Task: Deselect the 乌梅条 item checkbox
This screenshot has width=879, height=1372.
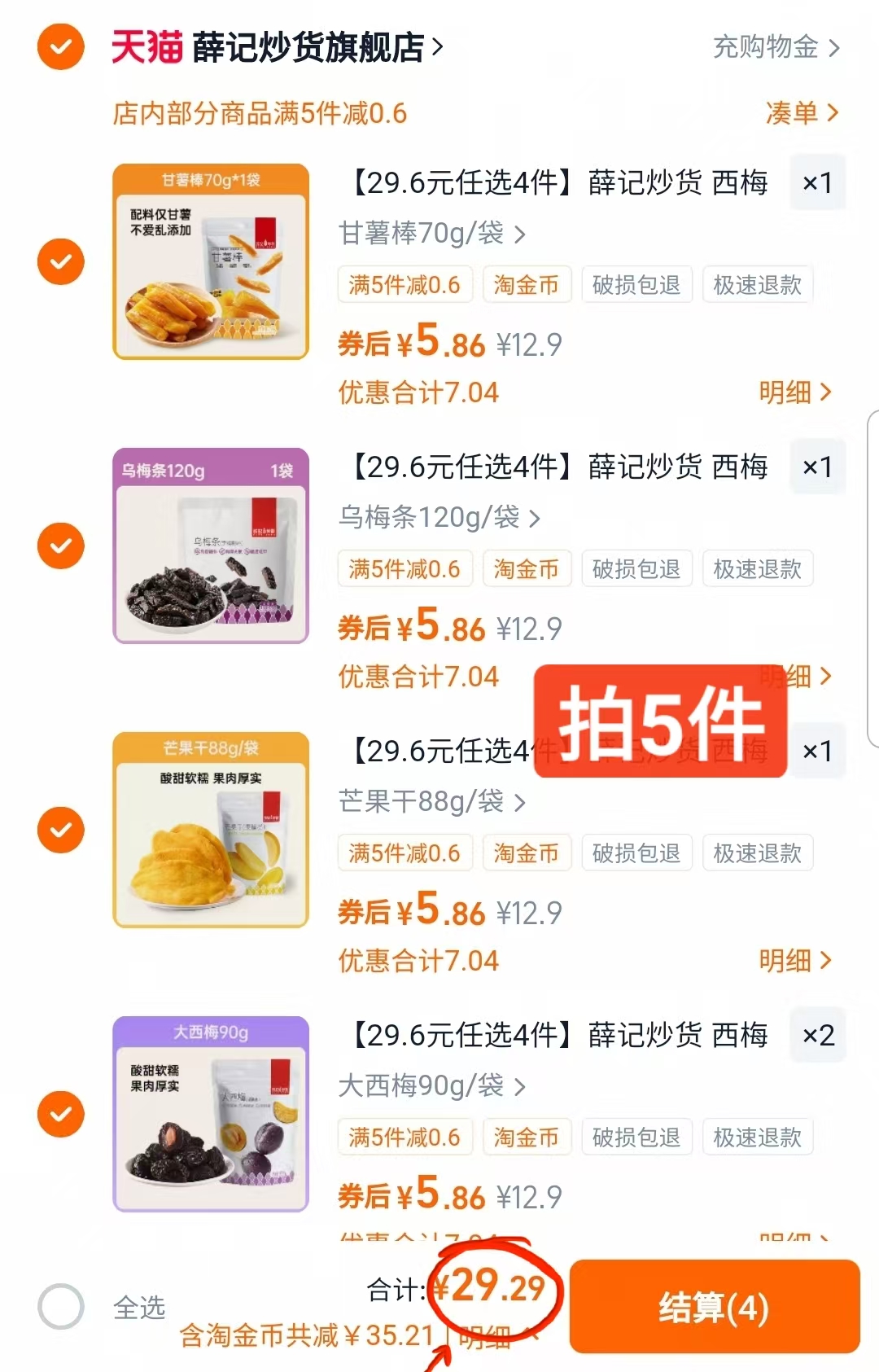Action: (60, 545)
